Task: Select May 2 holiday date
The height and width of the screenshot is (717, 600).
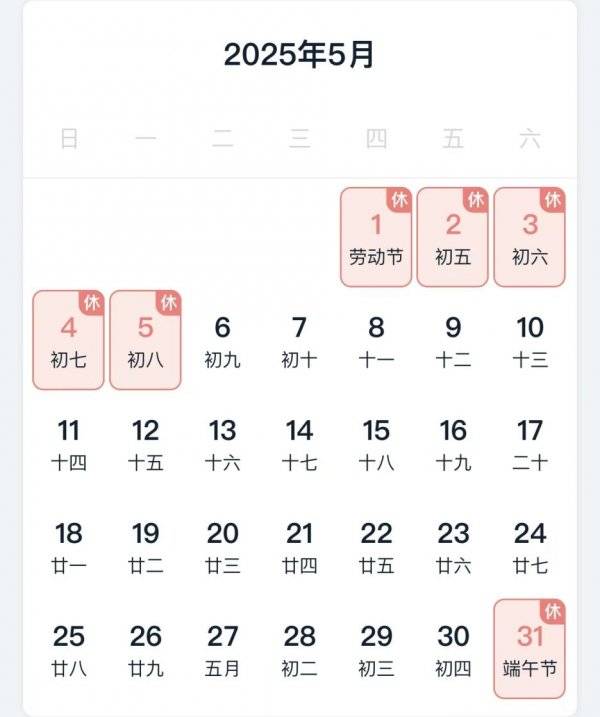Action: pyautogui.click(x=453, y=238)
